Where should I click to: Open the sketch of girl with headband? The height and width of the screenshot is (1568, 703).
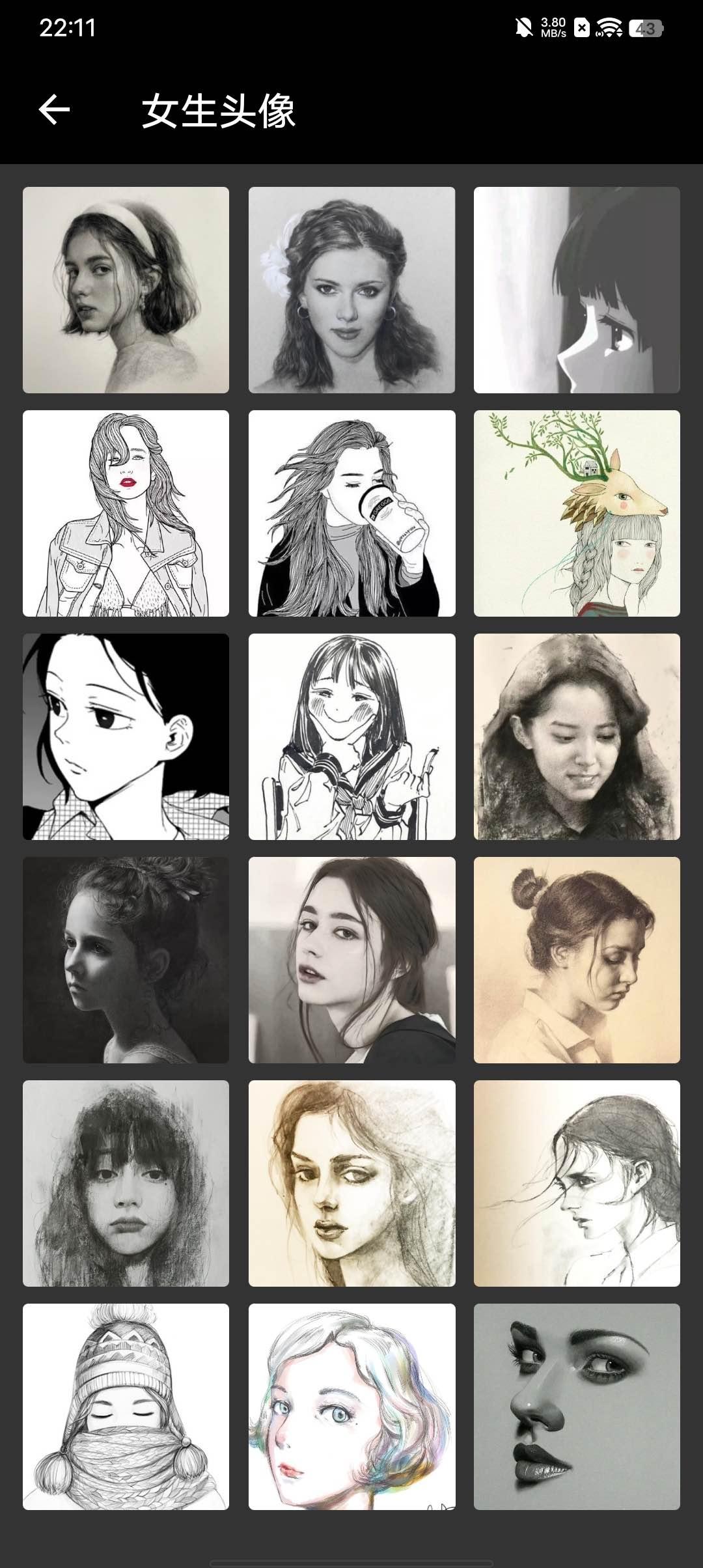point(126,290)
